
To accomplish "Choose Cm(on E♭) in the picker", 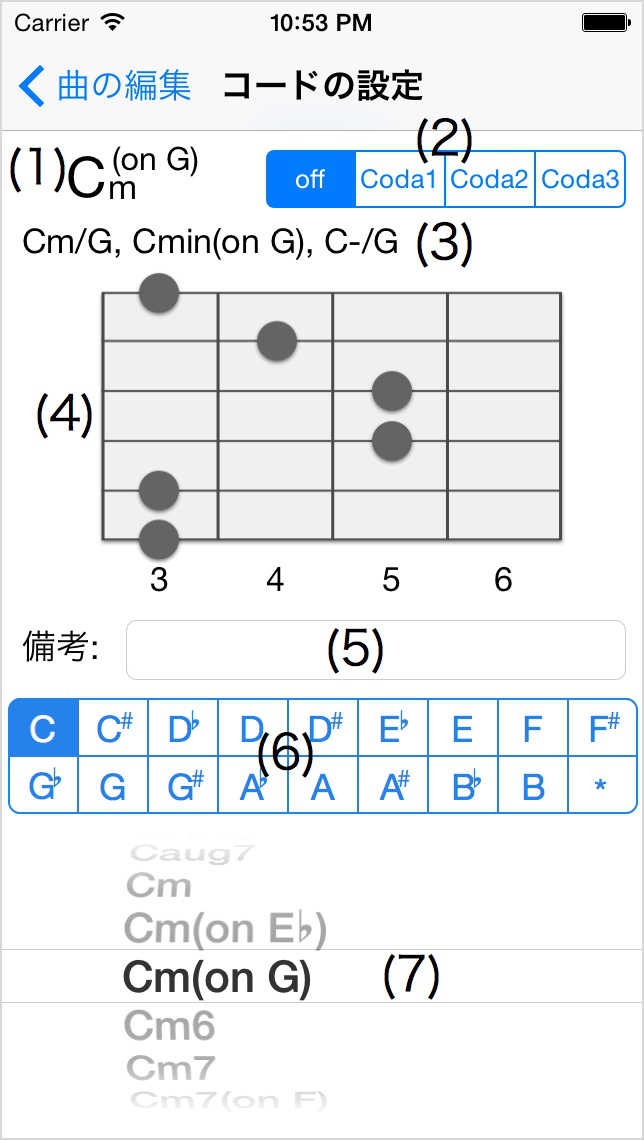I will [225, 929].
